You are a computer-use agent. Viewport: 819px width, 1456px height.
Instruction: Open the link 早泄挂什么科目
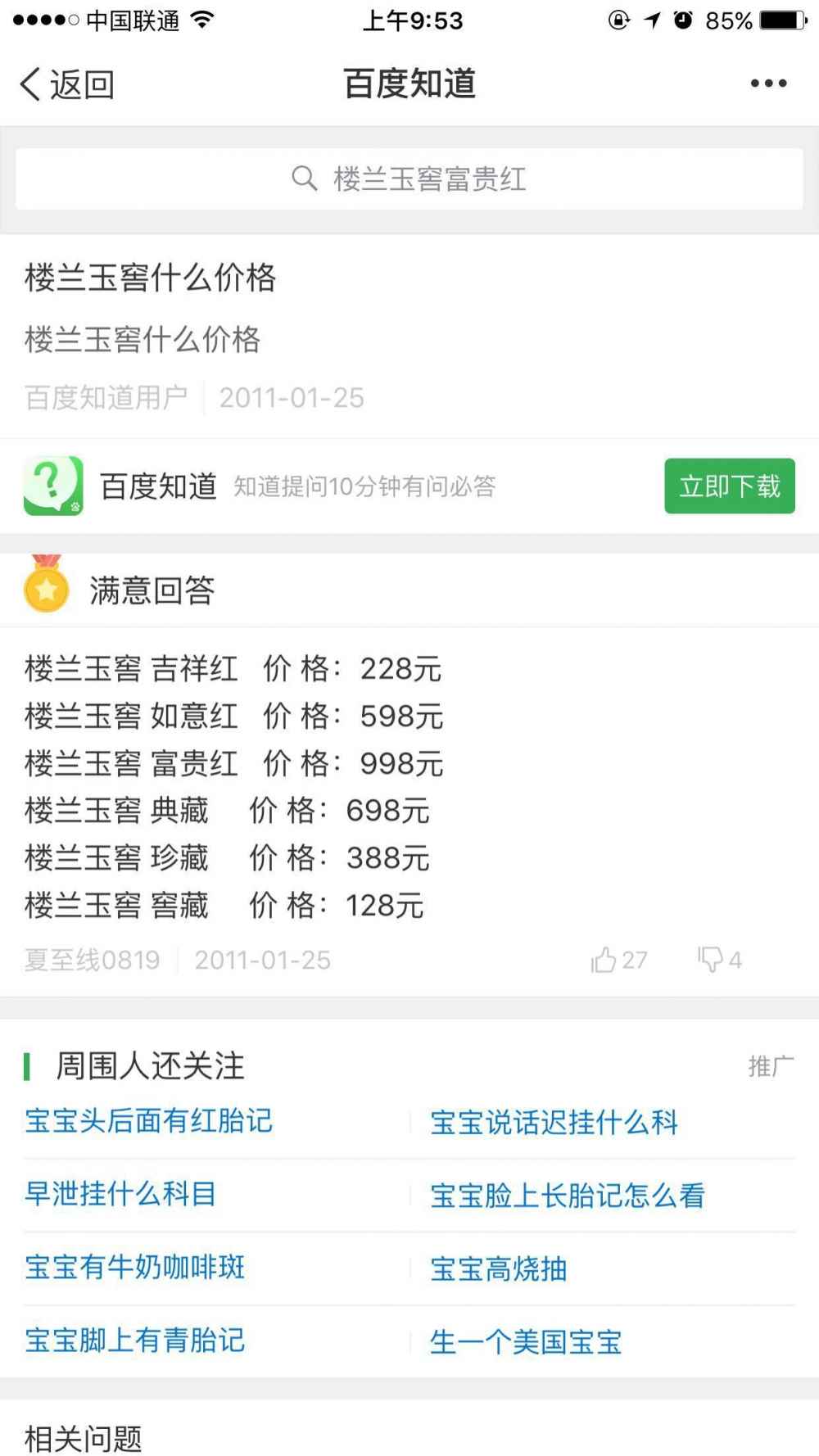120,1194
